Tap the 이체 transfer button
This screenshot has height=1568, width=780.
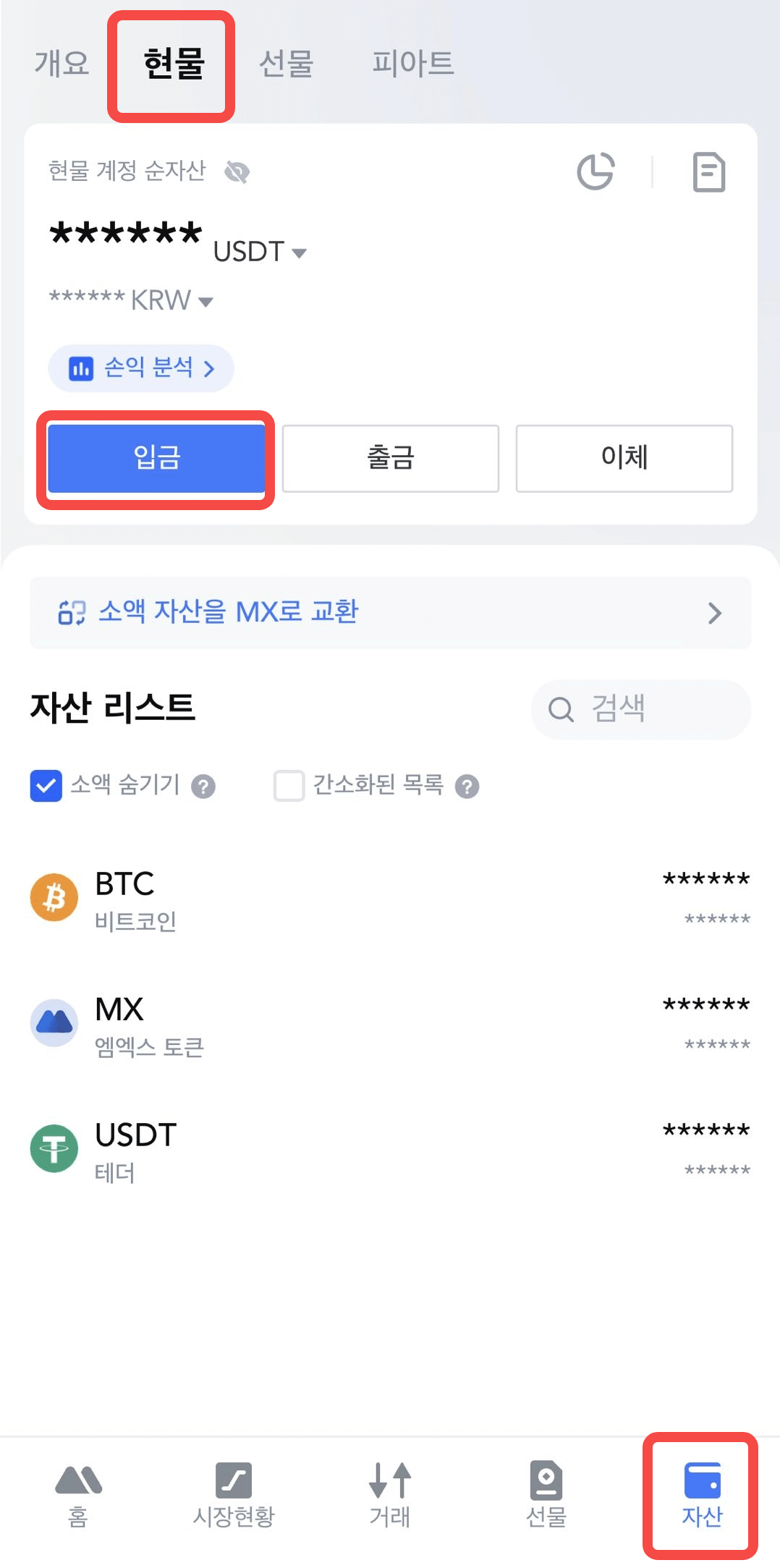click(624, 458)
